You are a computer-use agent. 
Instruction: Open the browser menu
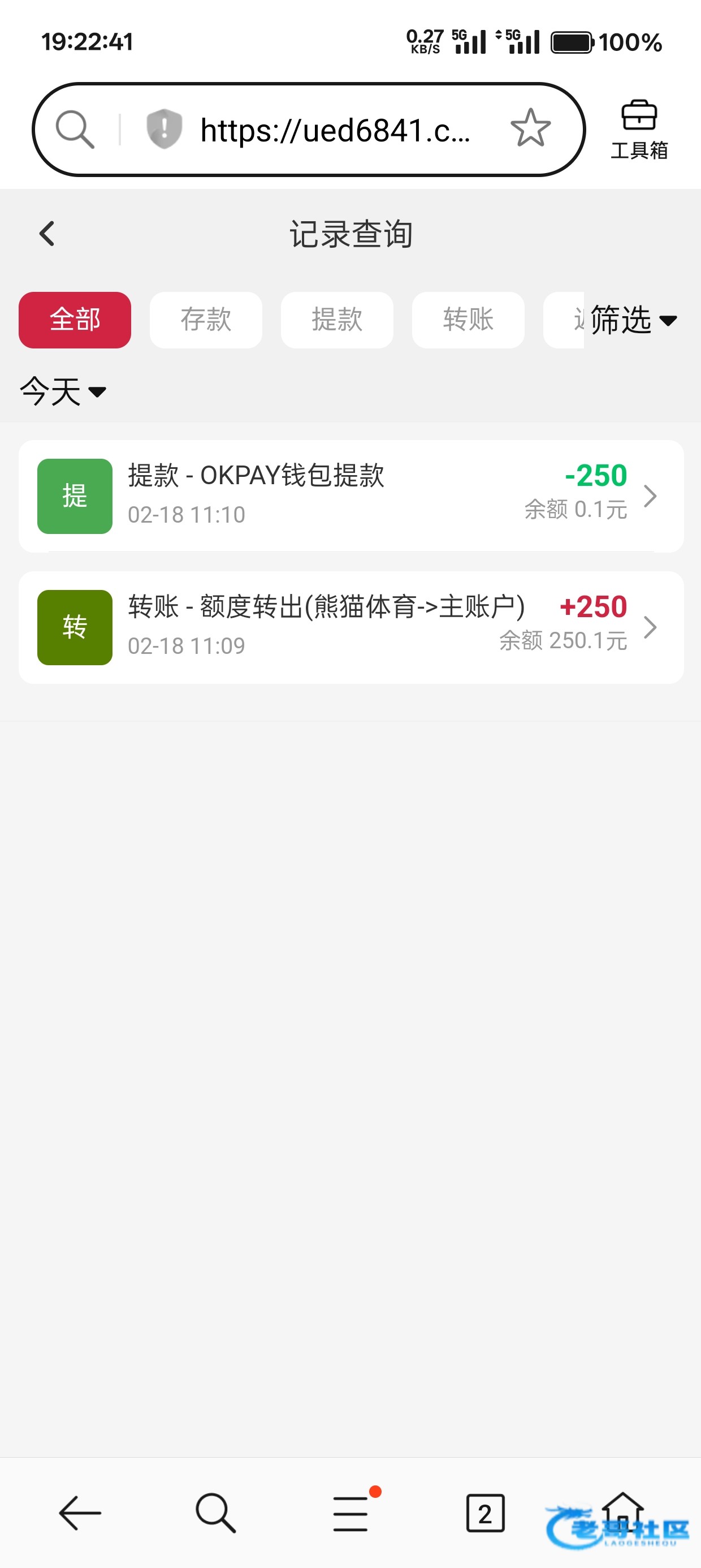(x=351, y=1513)
